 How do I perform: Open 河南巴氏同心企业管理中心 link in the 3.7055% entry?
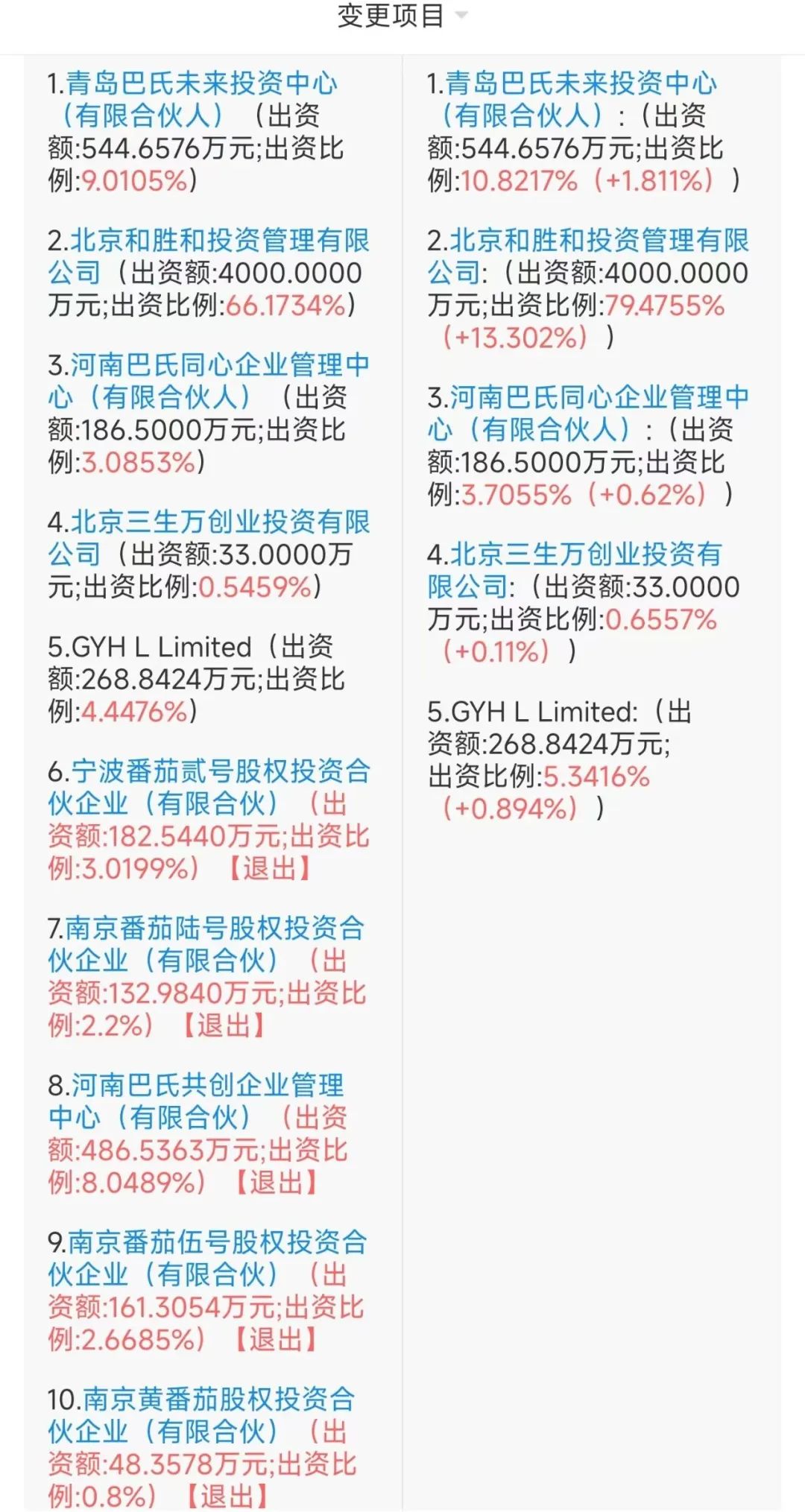pyautogui.click(x=599, y=398)
